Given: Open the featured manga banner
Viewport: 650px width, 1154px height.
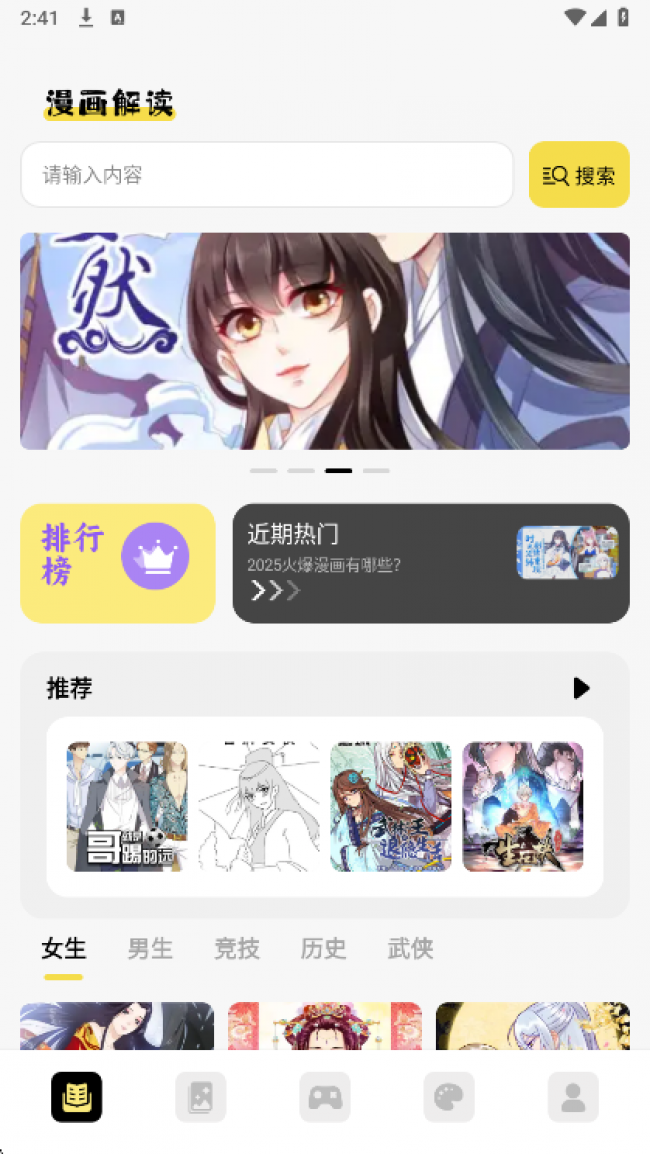Looking at the screenshot, I should coord(325,341).
